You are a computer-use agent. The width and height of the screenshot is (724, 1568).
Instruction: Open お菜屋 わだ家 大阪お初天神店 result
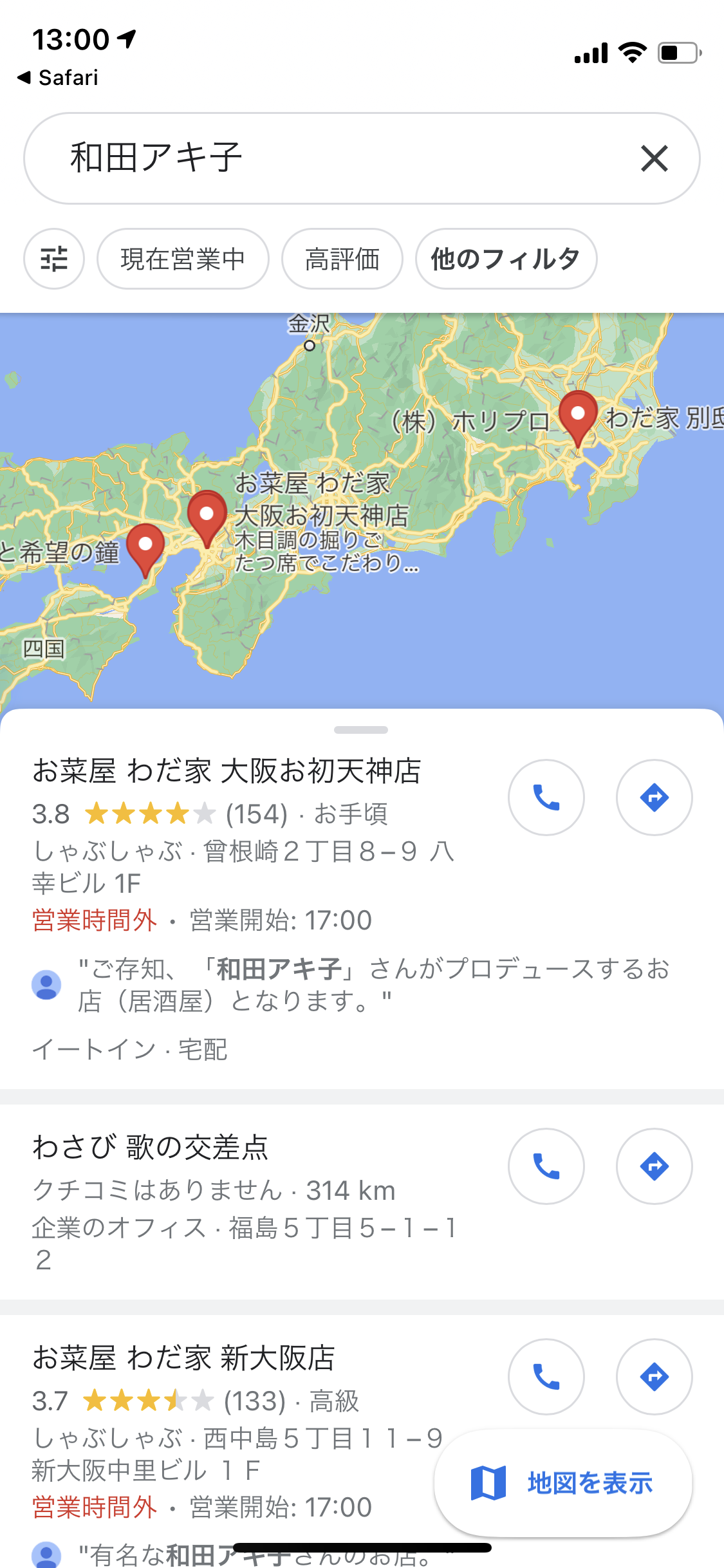tap(227, 771)
